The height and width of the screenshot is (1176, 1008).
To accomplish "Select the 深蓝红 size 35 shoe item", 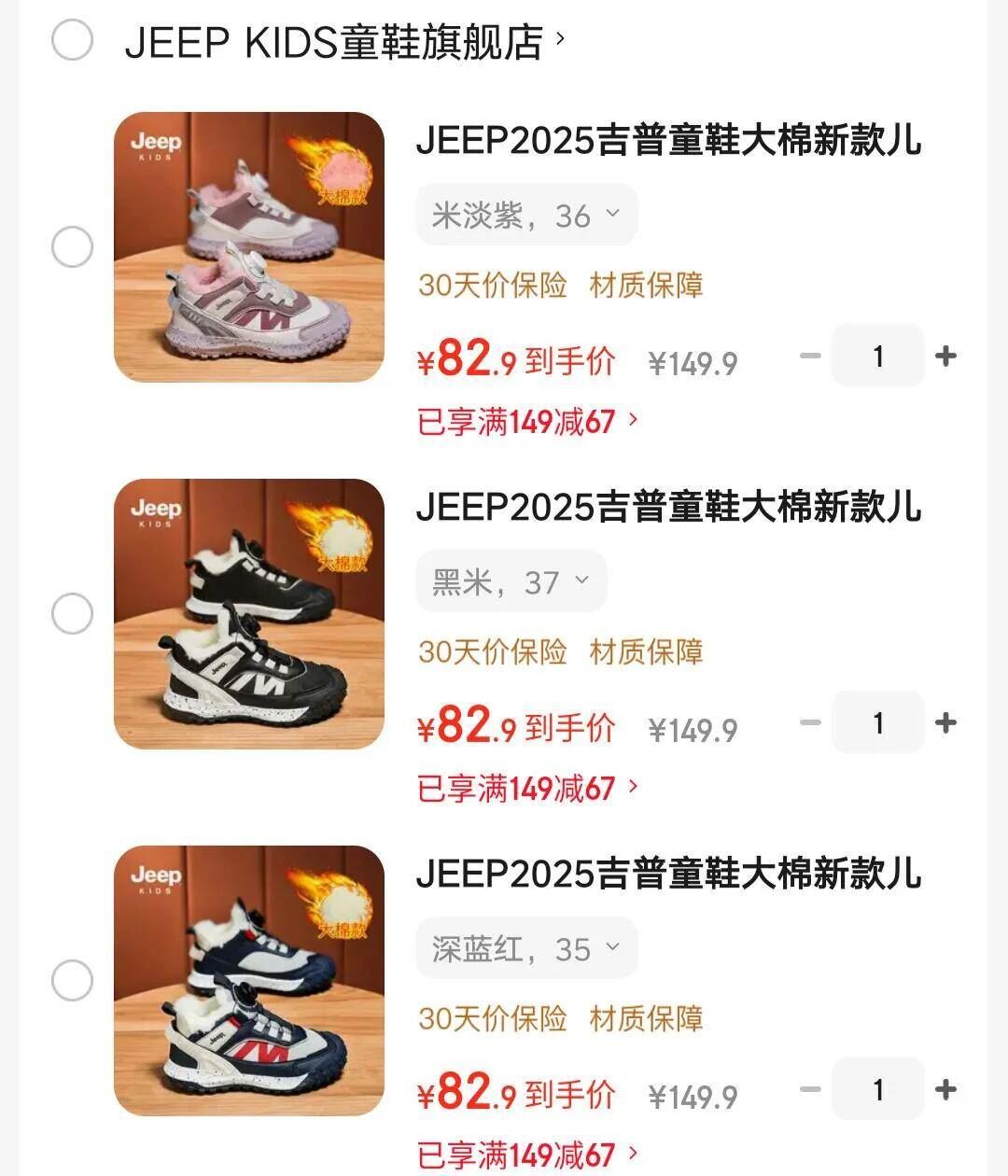I will [72, 981].
